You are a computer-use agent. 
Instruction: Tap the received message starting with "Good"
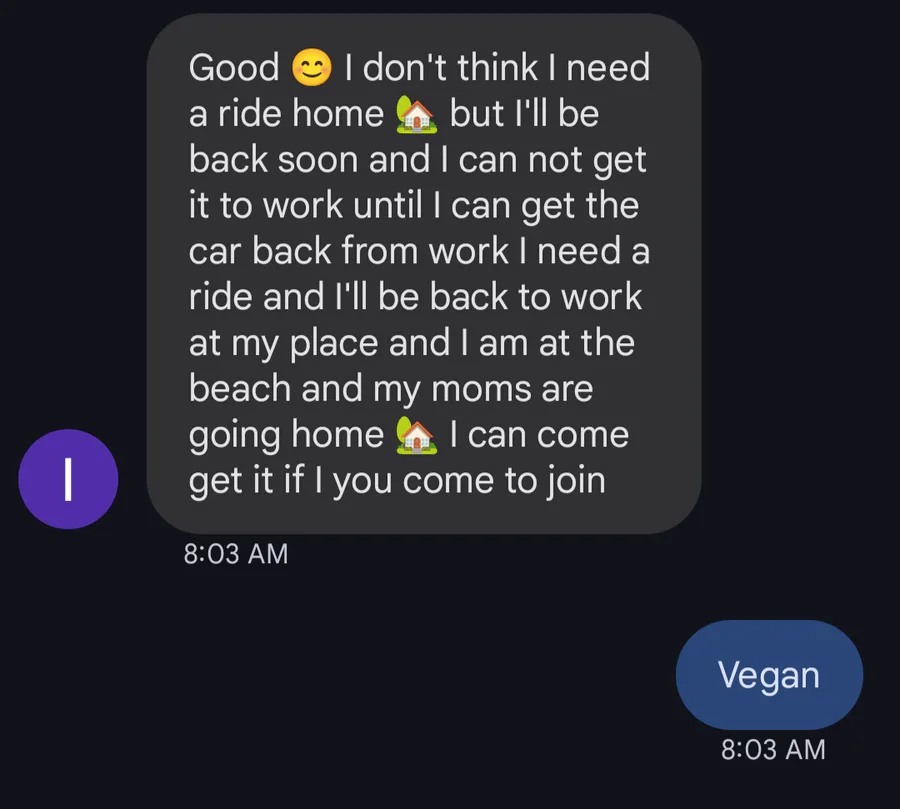pyautogui.click(x=423, y=274)
